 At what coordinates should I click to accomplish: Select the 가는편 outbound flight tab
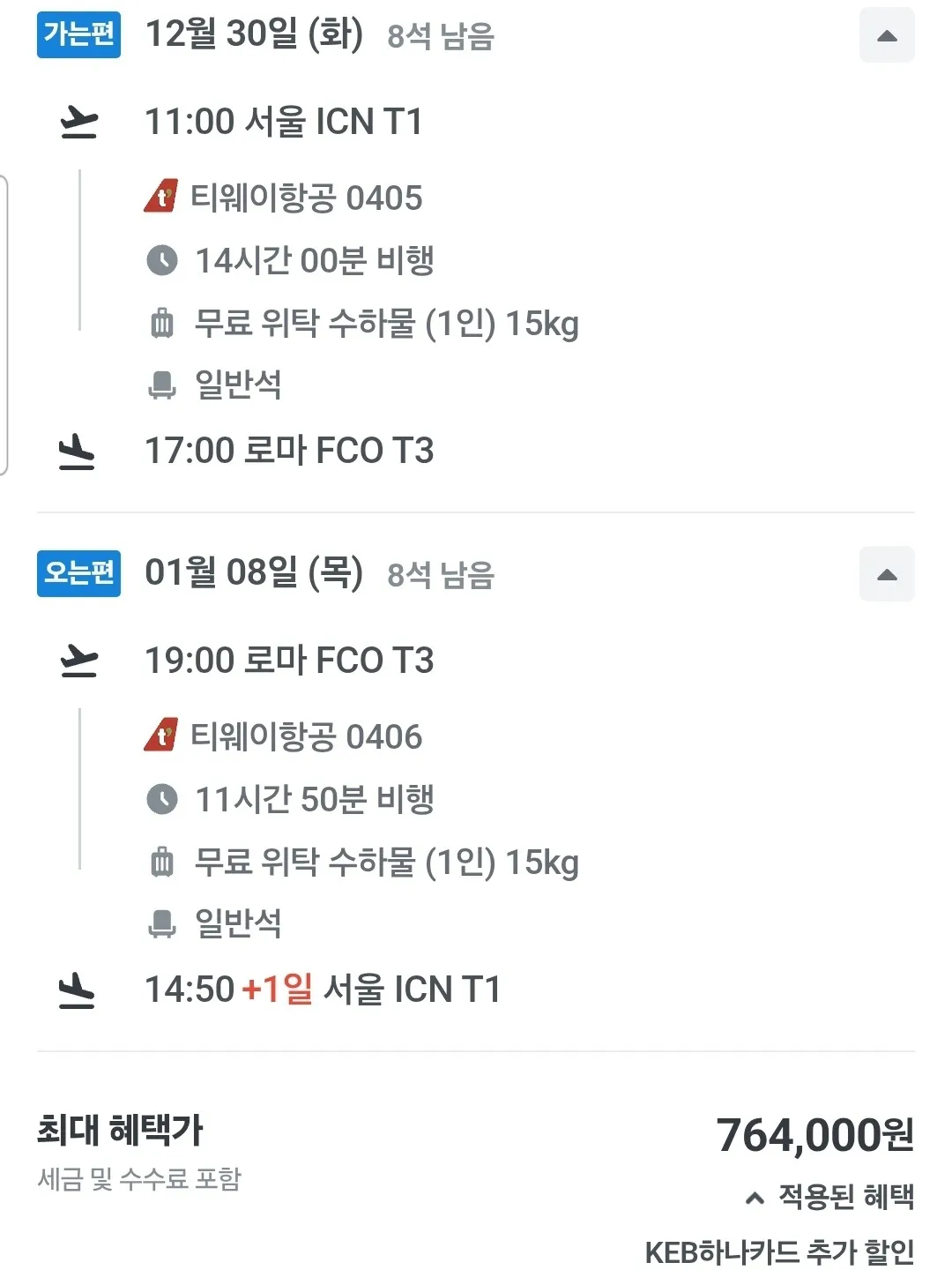78,35
